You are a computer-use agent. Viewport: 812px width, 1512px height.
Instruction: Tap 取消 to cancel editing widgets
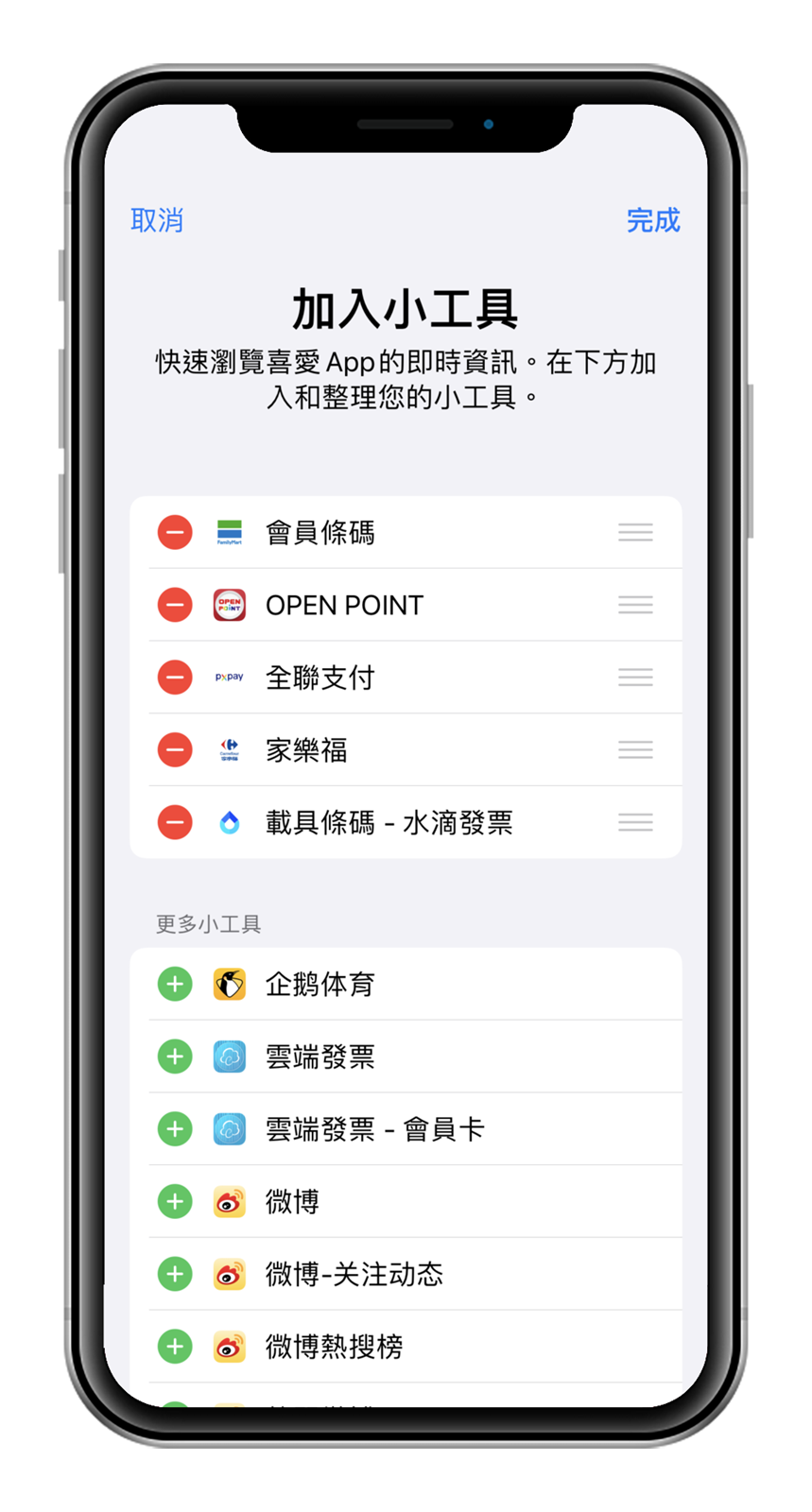pos(157,220)
